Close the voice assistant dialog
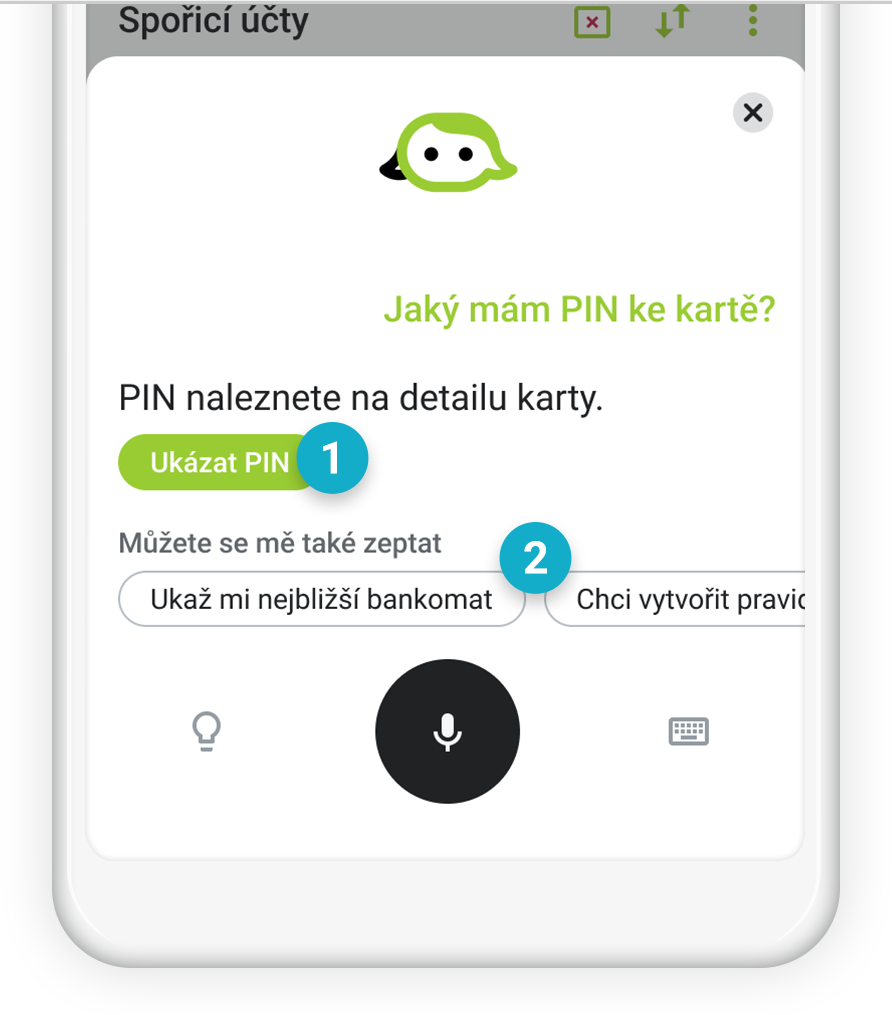Screen dimensions: 892x1015 tap(753, 113)
